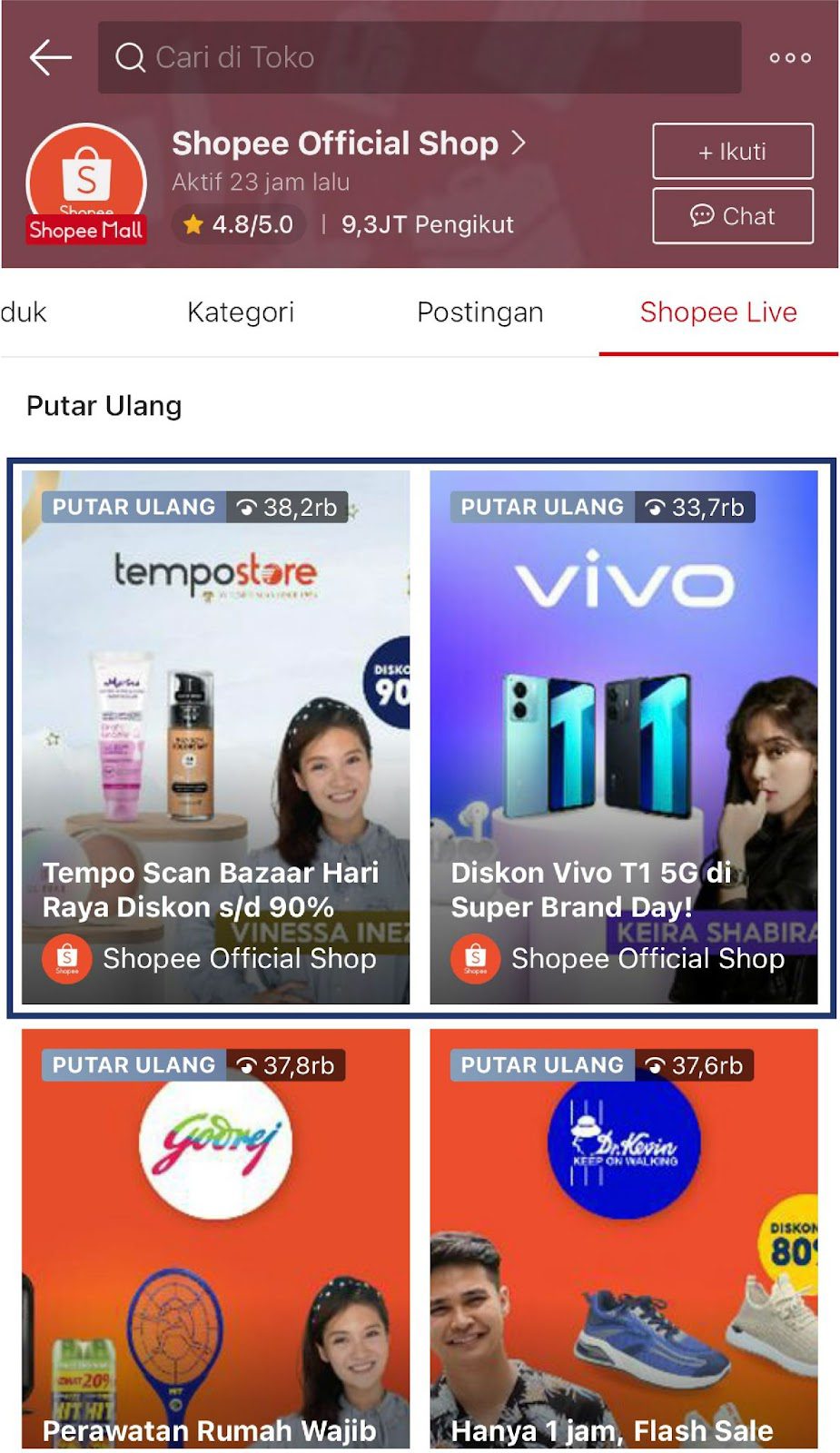Switch to the Kategori tab
840x1453 pixels.
[x=241, y=311]
